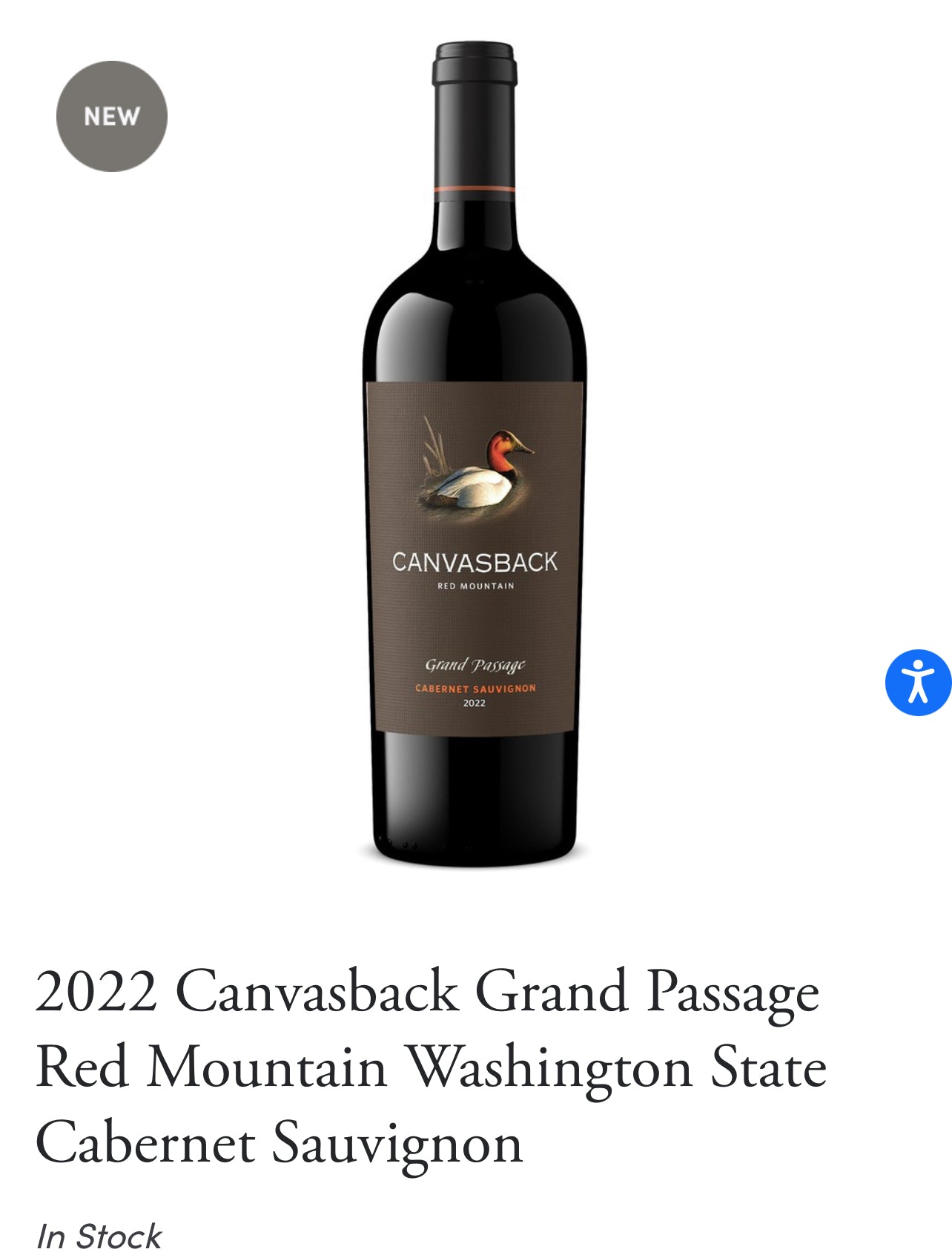Open the accessibility options widget
The width and height of the screenshot is (952, 1252).
click(x=918, y=683)
